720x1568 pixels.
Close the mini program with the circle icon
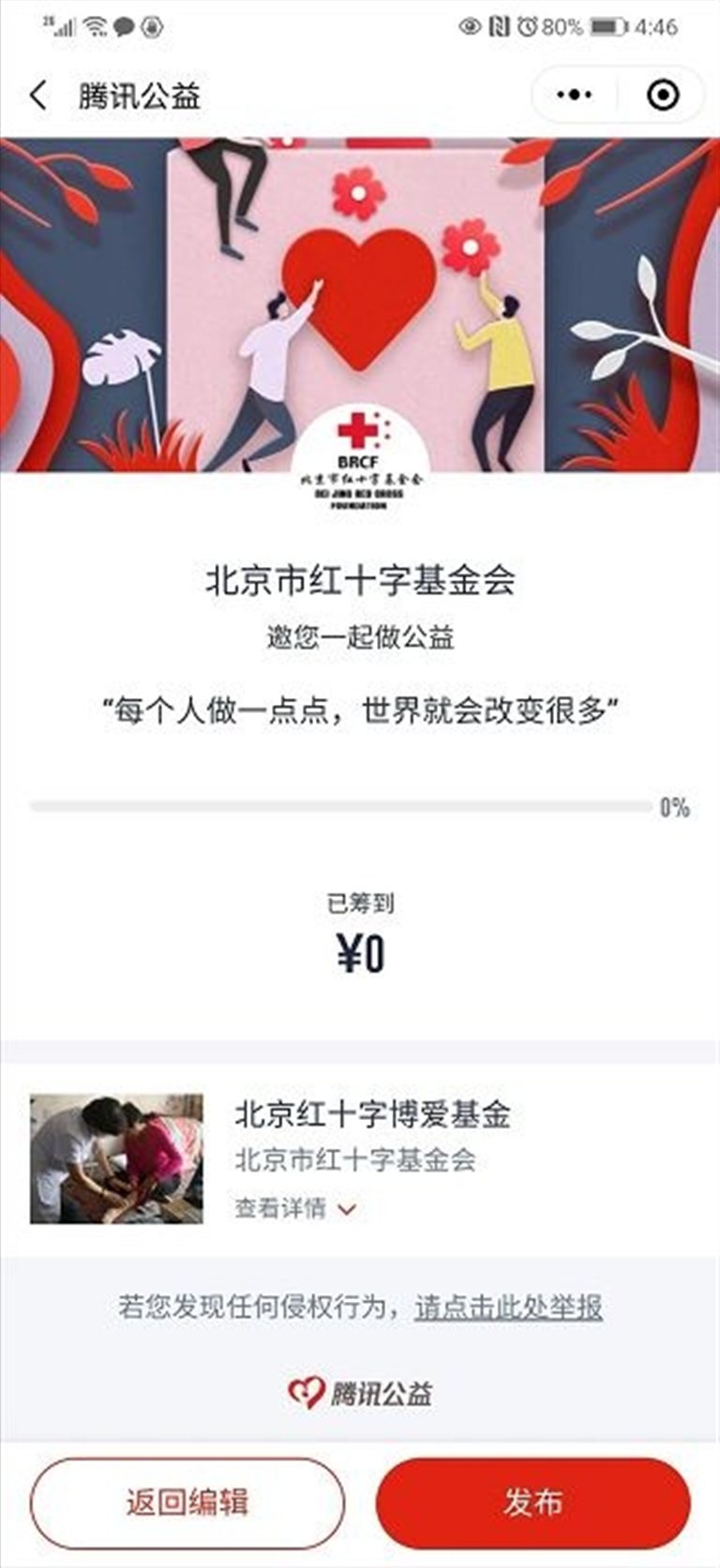[x=663, y=95]
